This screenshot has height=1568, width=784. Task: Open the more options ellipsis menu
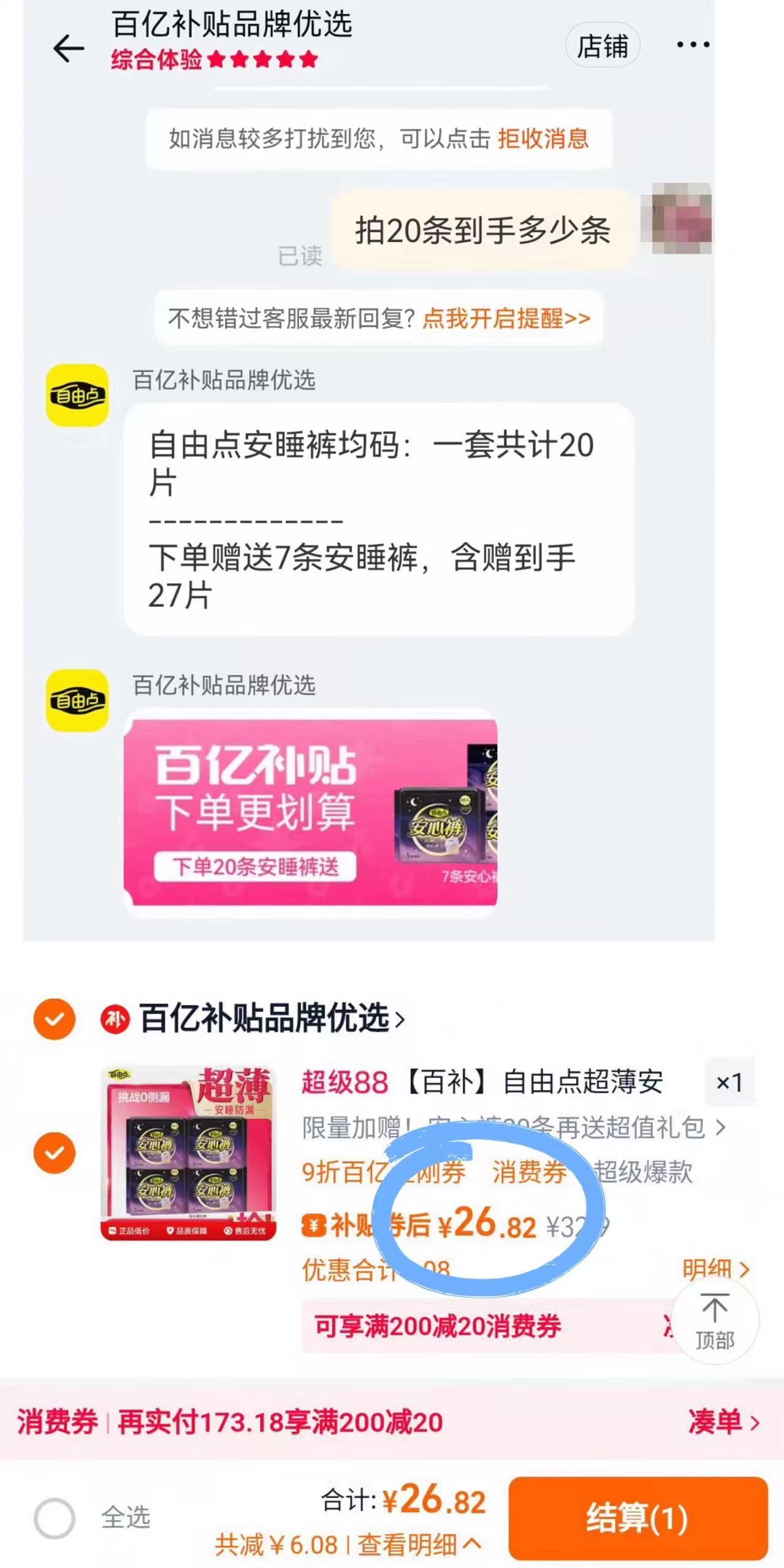tap(690, 44)
